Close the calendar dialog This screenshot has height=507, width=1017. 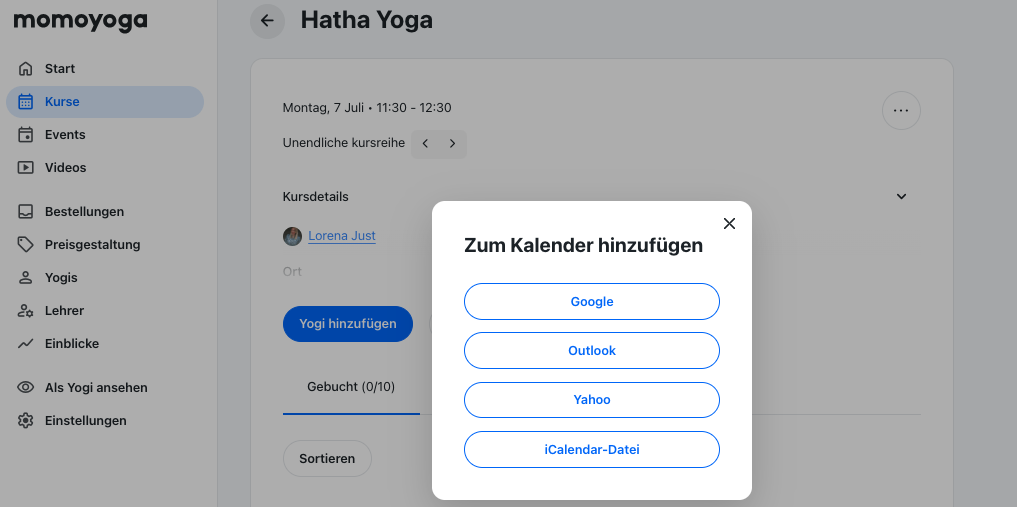[x=729, y=223]
